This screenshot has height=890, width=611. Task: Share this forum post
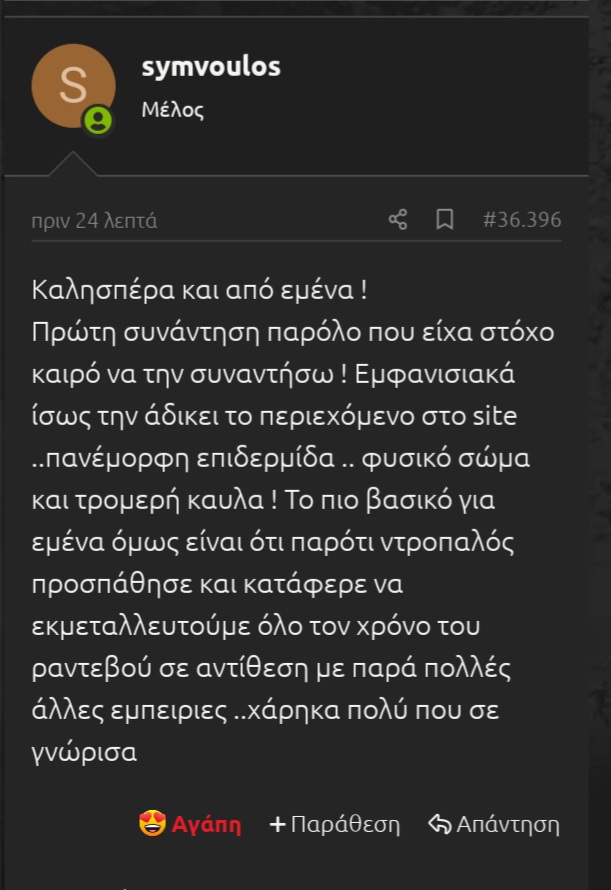click(x=398, y=220)
